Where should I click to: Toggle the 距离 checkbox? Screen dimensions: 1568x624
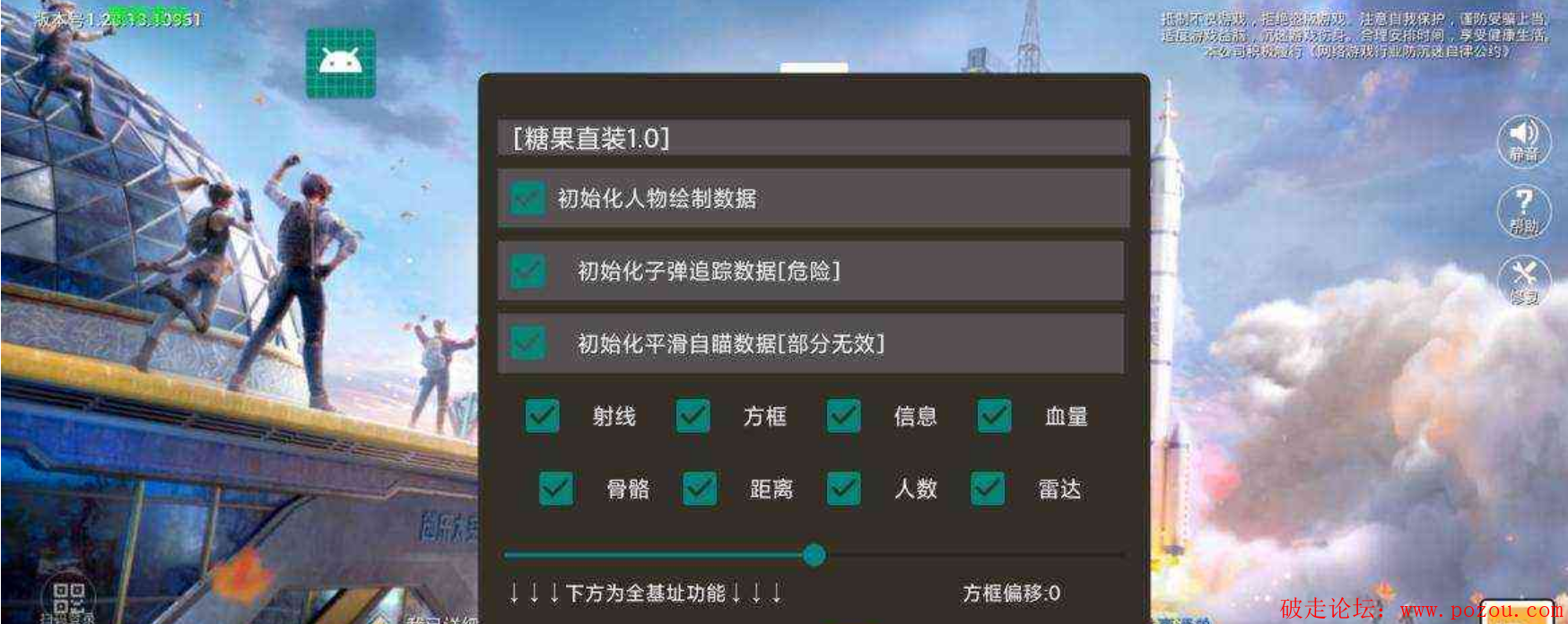click(x=700, y=489)
